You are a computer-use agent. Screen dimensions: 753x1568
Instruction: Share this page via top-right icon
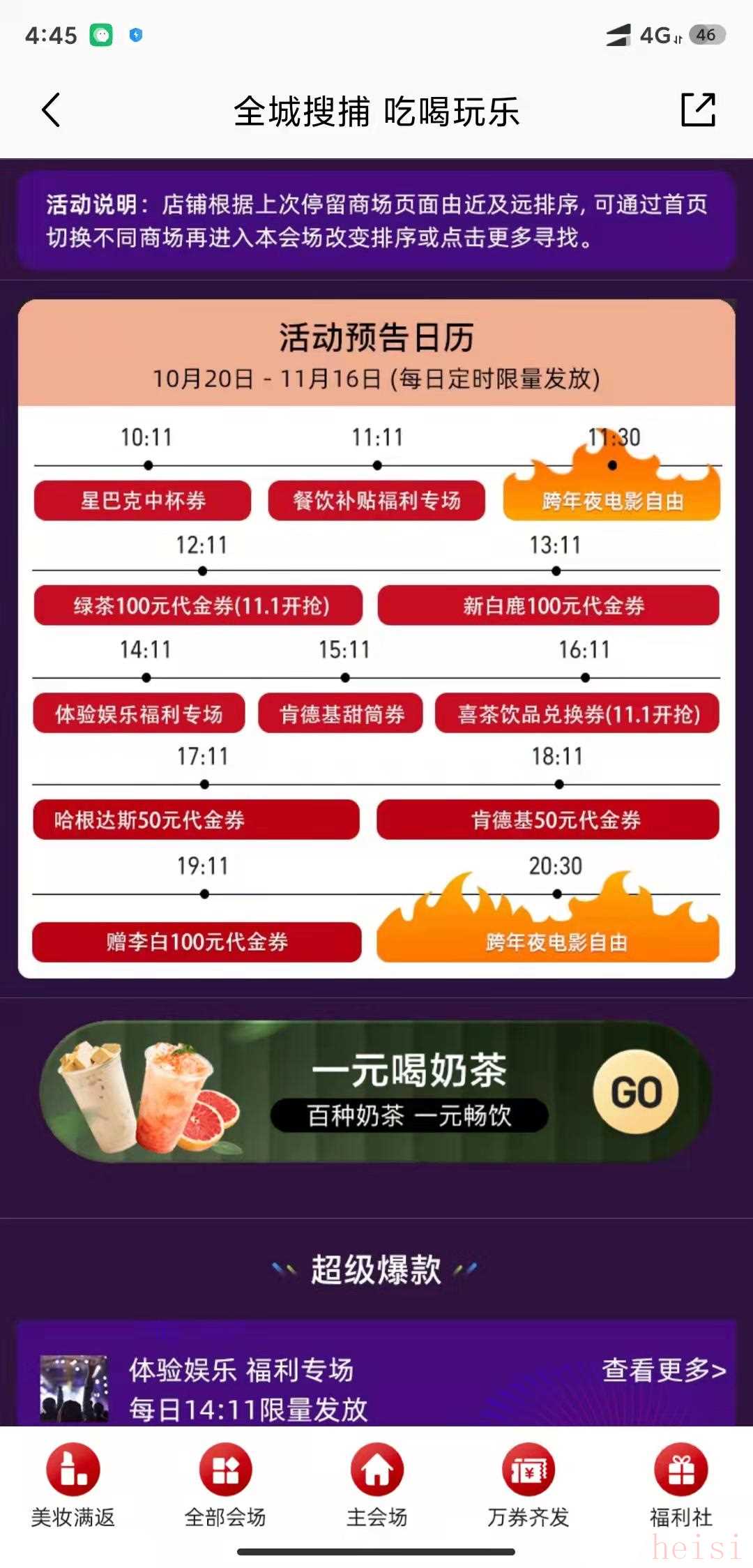click(698, 110)
